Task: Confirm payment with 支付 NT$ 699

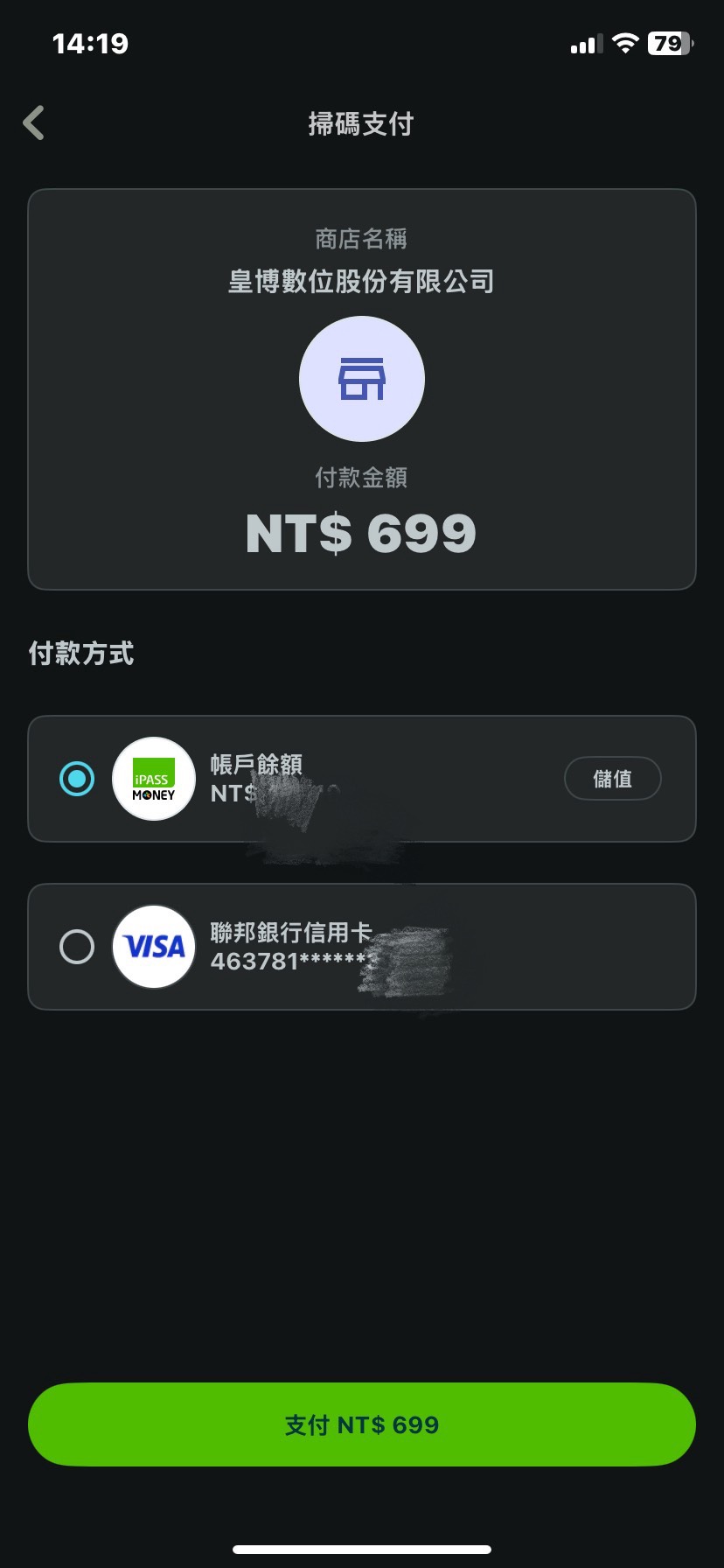Action: [x=362, y=1424]
